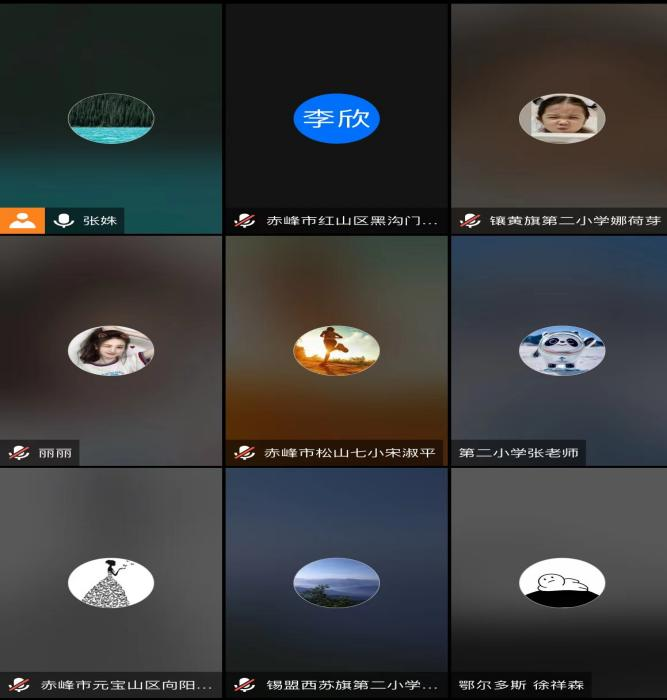Open the 鄂尔多斯 徐祥森 participant tile
The height and width of the screenshot is (700, 667).
click(x=561, y=582)
